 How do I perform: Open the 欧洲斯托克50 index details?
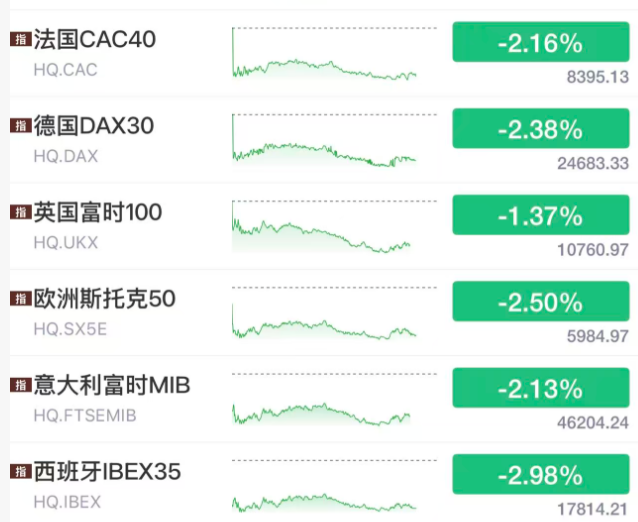coord(104,299)
